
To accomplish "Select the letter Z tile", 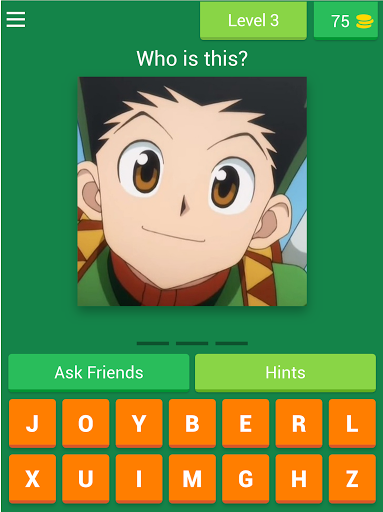I will (352, 478).
